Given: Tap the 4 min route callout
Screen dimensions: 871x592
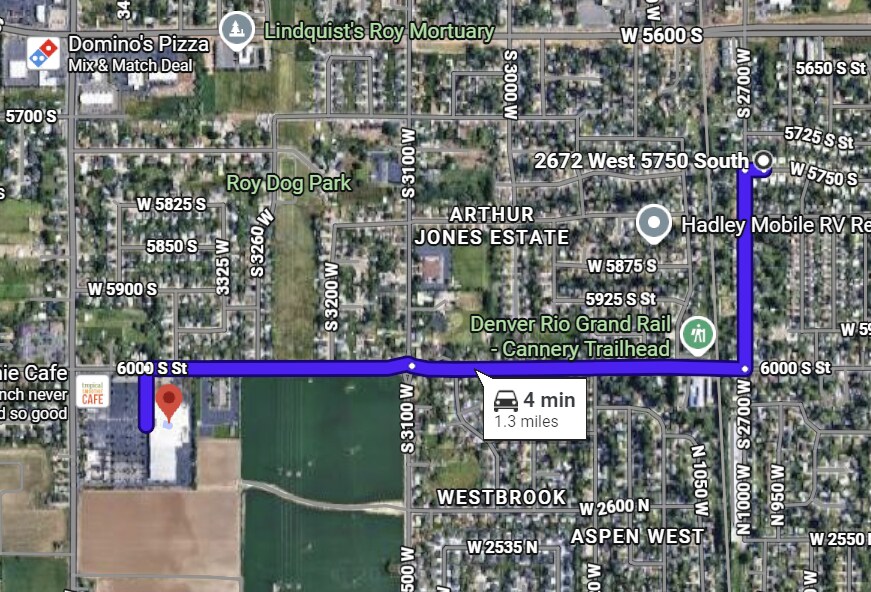Looking at the screenshot, I should pyautogui.click(x=535, y=409).
